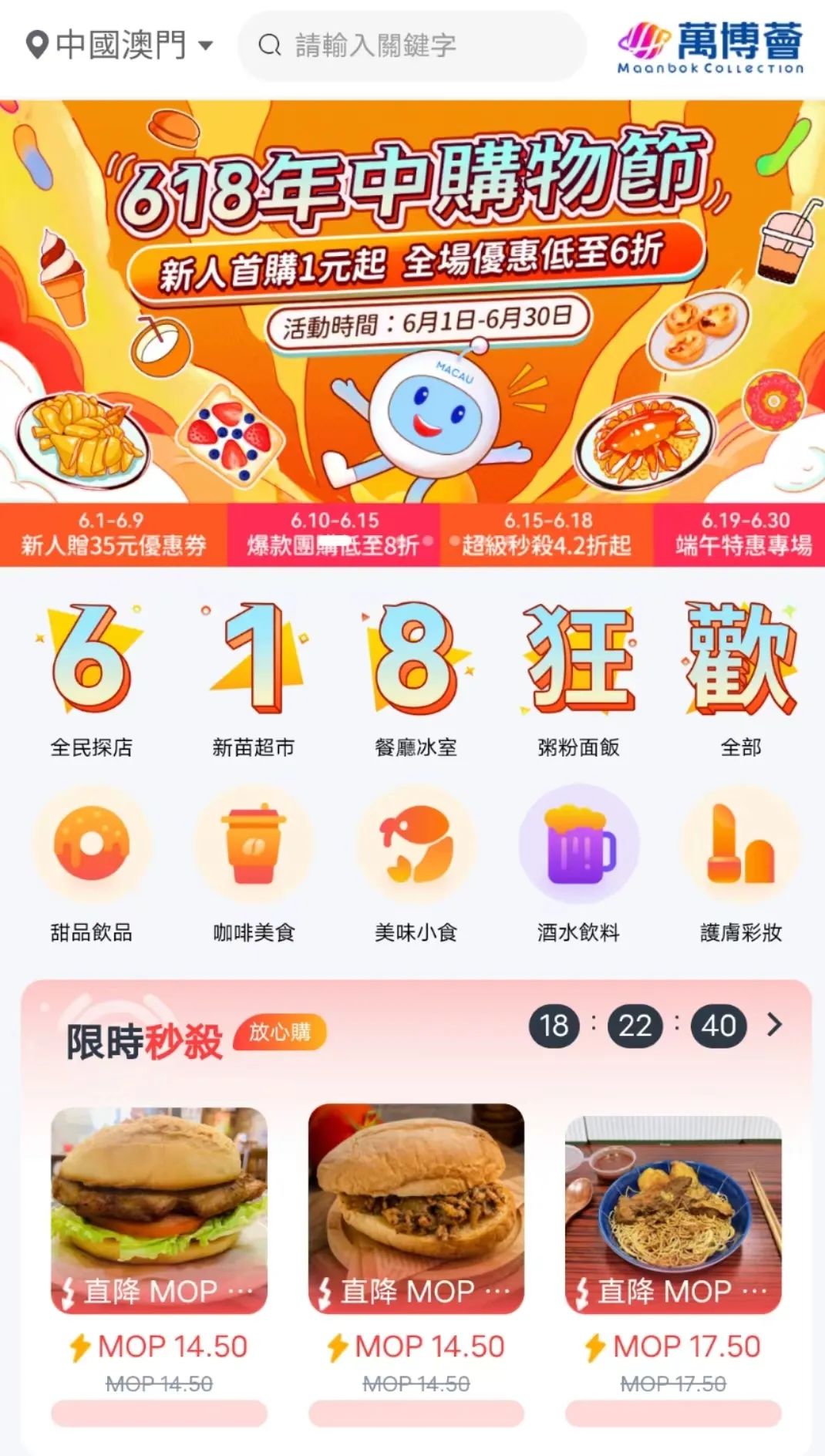
Task: Open the 中國澳門 location dropdown
Action: coord(120,45)
